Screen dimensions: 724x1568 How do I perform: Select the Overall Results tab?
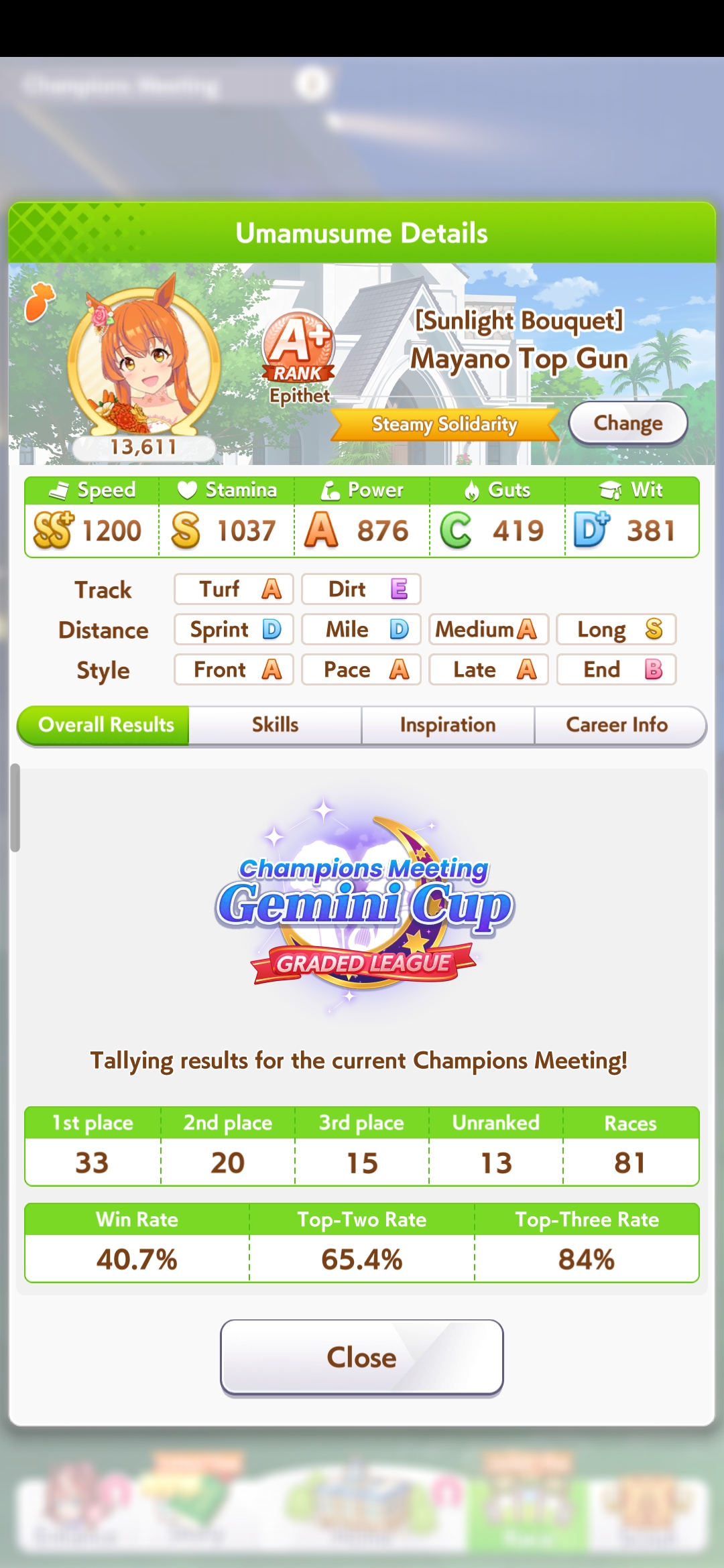[104, 725]
